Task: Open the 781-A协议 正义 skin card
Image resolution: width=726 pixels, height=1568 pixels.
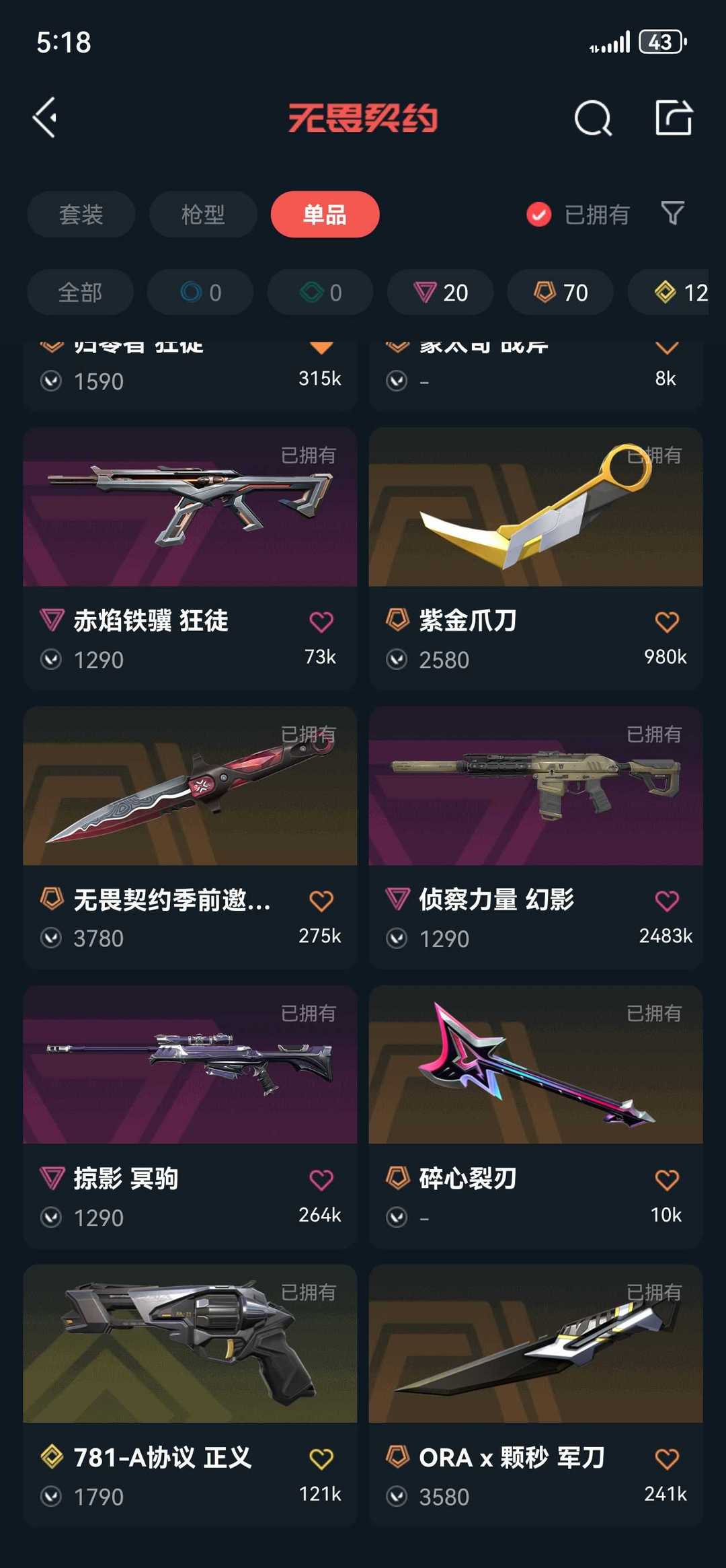Action: pyautogui.click(x=190, y=1396)
